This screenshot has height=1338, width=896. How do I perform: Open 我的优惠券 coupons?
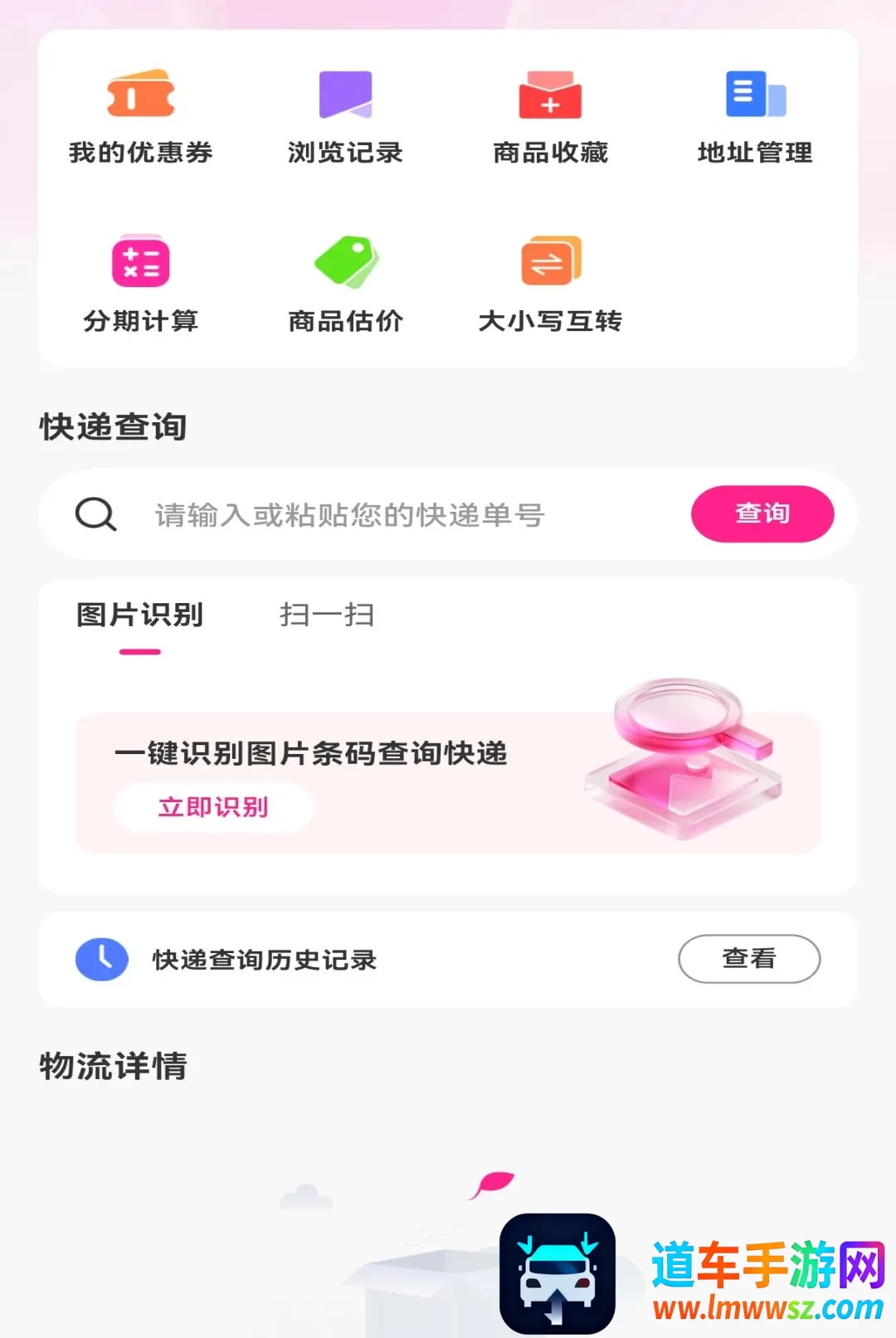pos(140,118)
